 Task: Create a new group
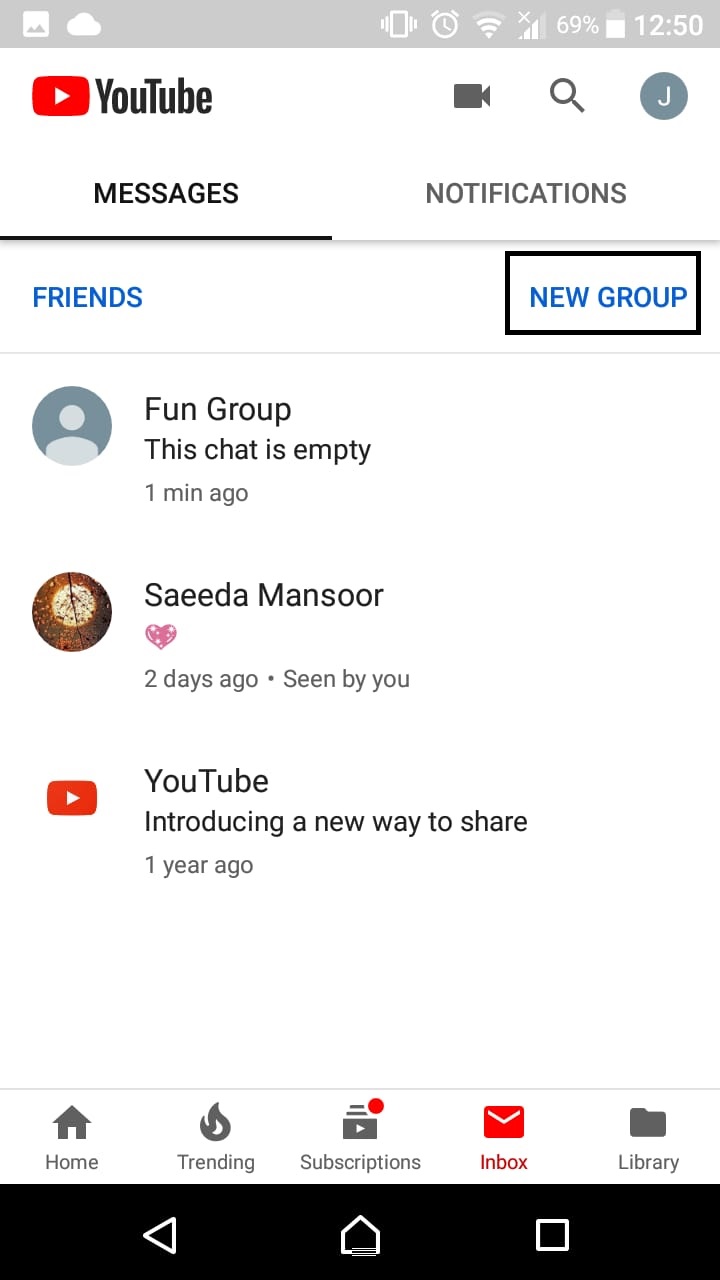coord(608,297)
